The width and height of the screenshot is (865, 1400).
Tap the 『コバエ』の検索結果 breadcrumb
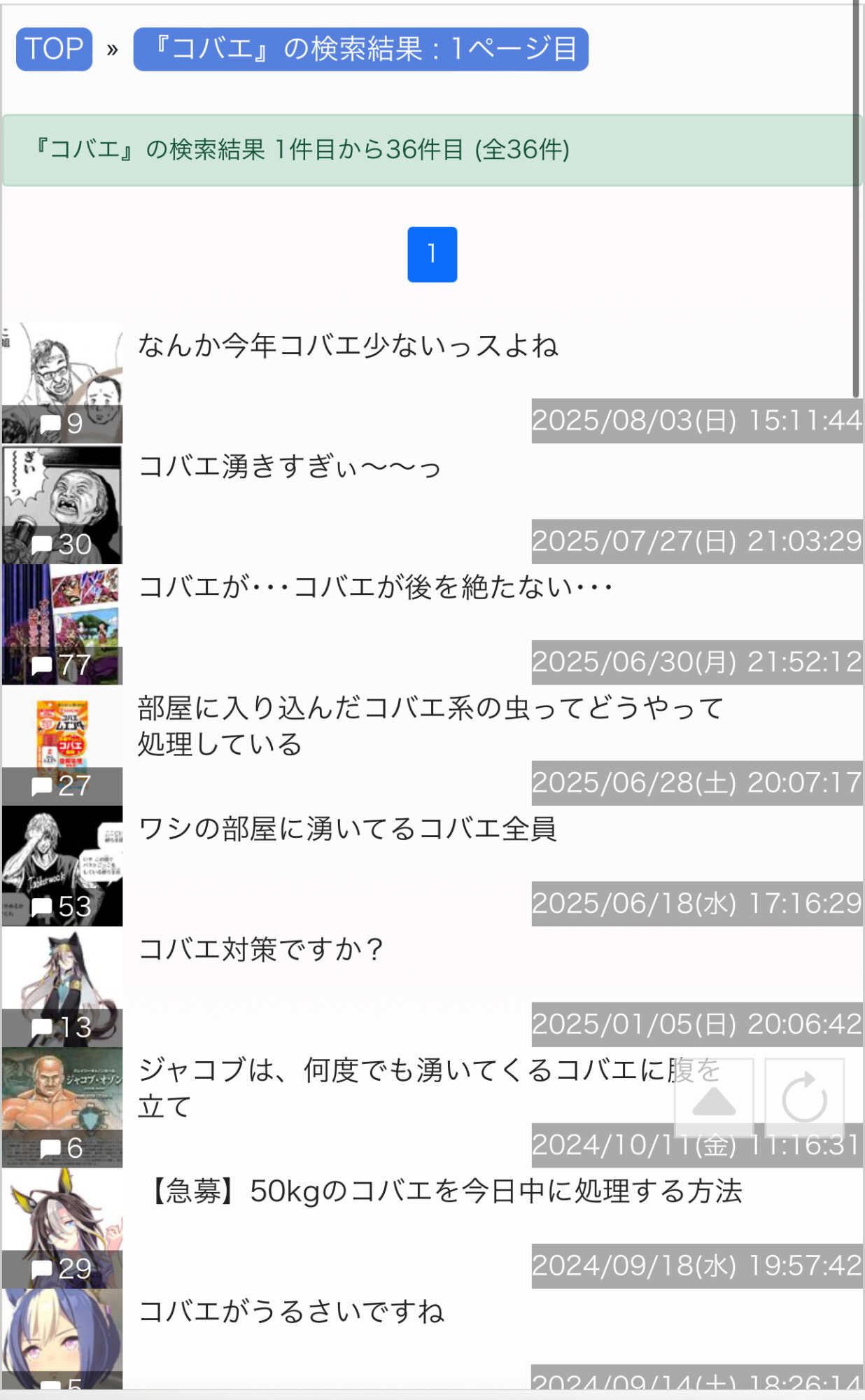[x=360, y=49]
